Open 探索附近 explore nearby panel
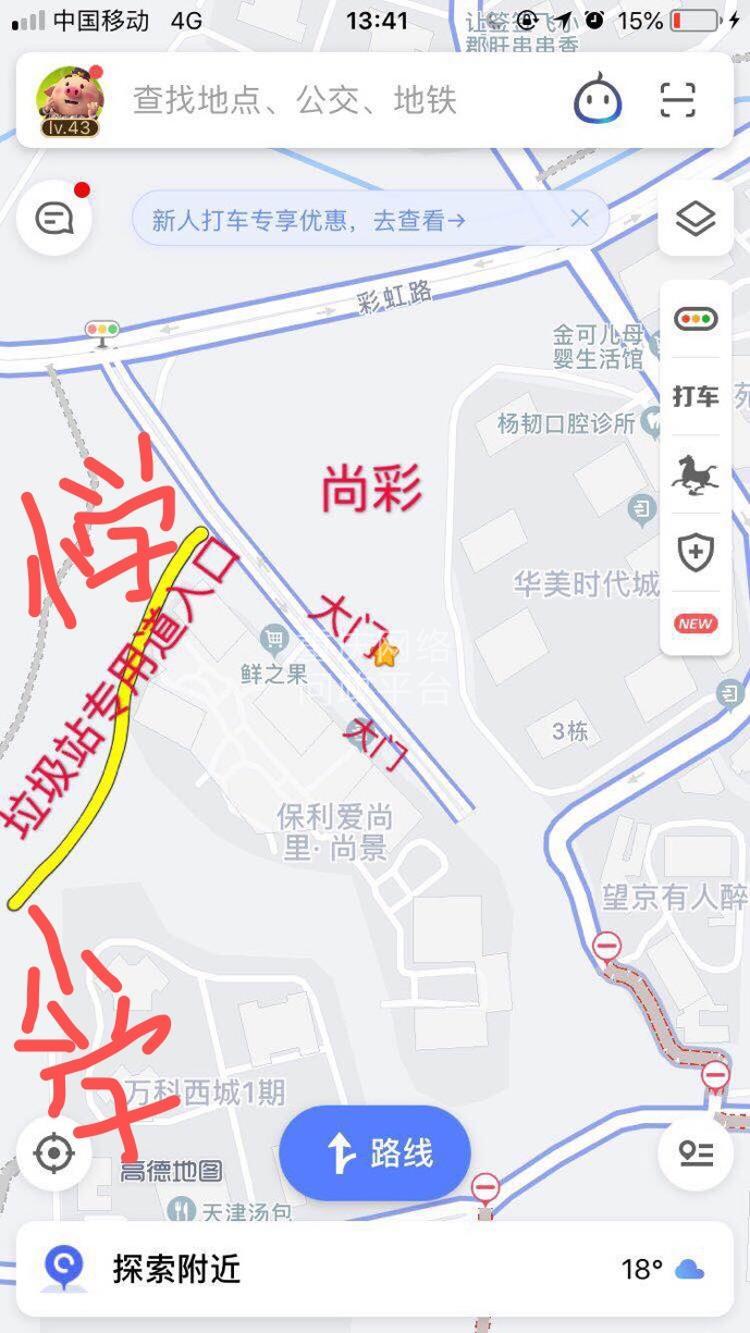Viewport: 750px width, 1333px height. 175,1270
